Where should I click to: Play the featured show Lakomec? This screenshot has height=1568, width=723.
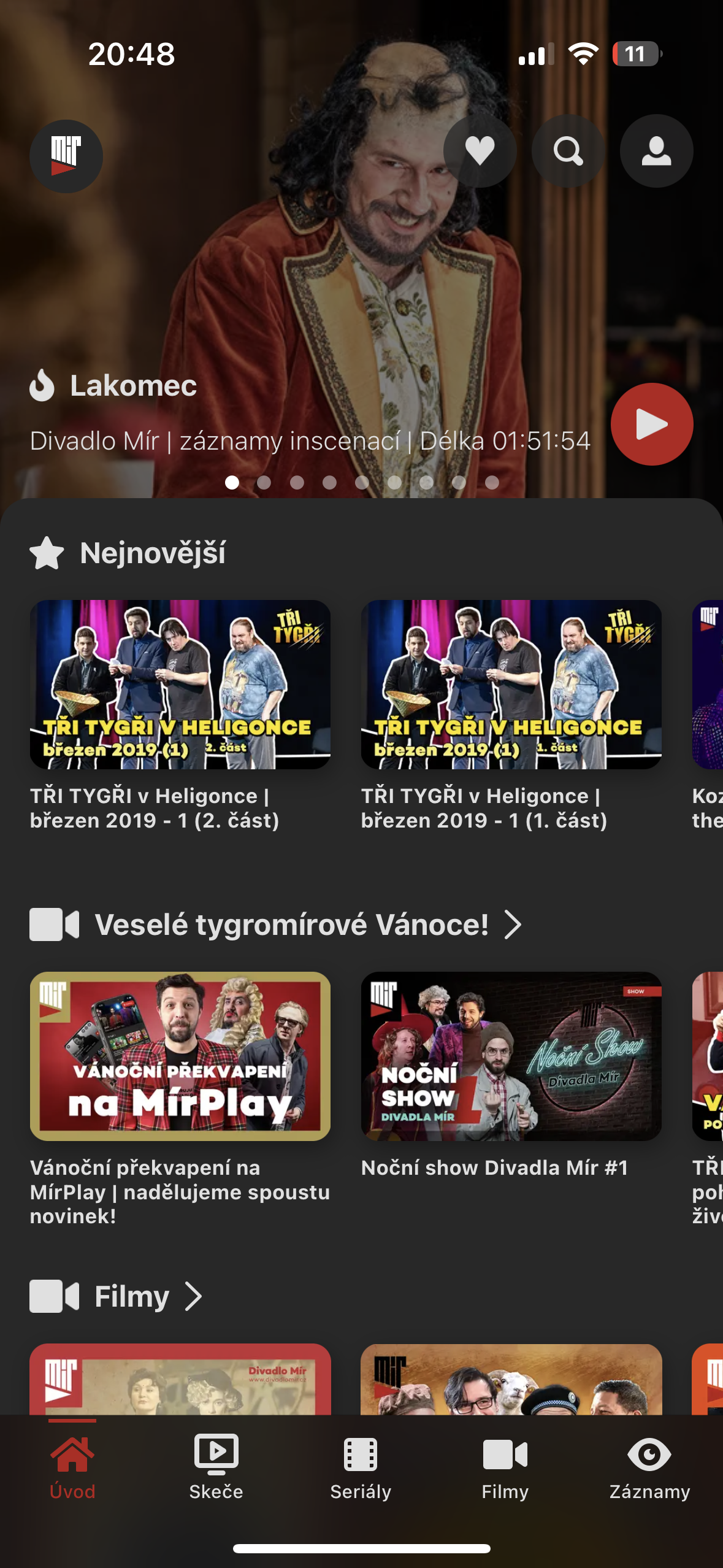(x=651, y=424)
